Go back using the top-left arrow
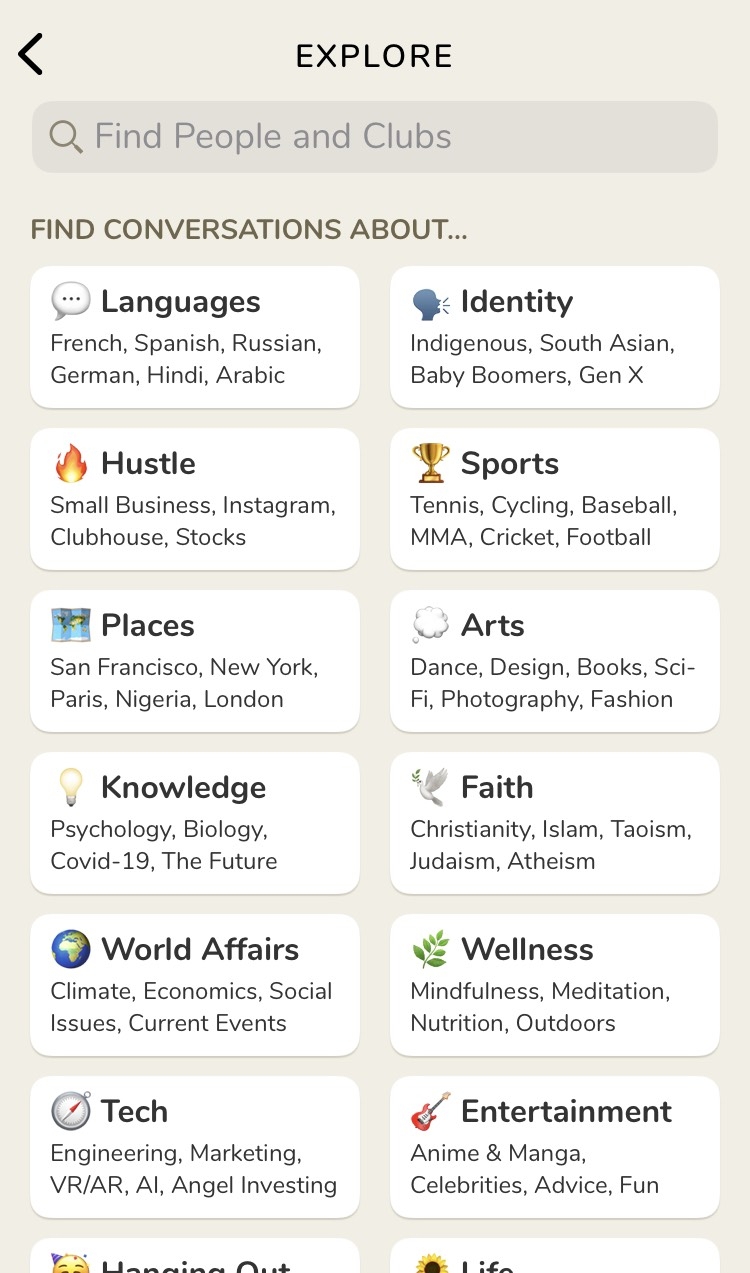 pos(31,54)
